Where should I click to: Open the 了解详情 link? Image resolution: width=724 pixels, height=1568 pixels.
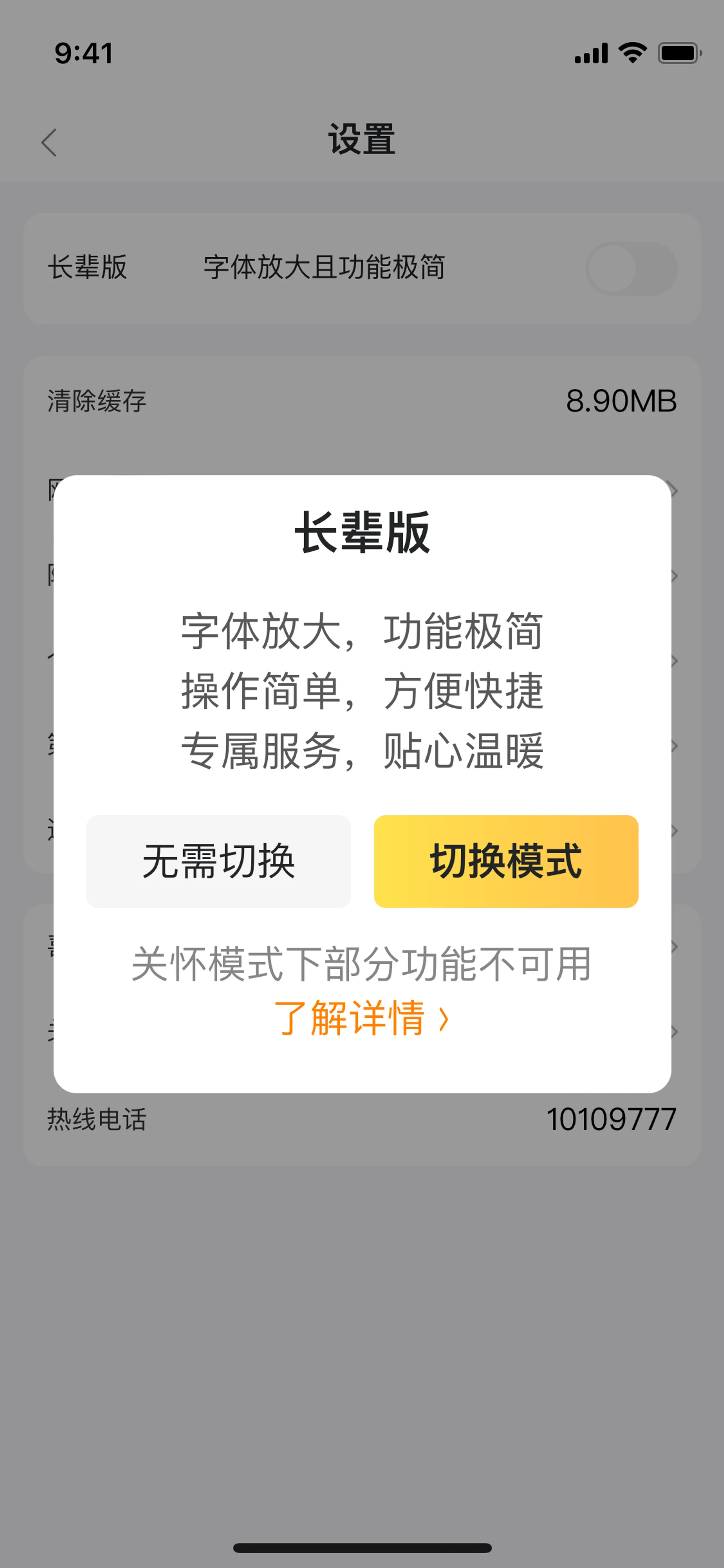(x=361, y=1018)
